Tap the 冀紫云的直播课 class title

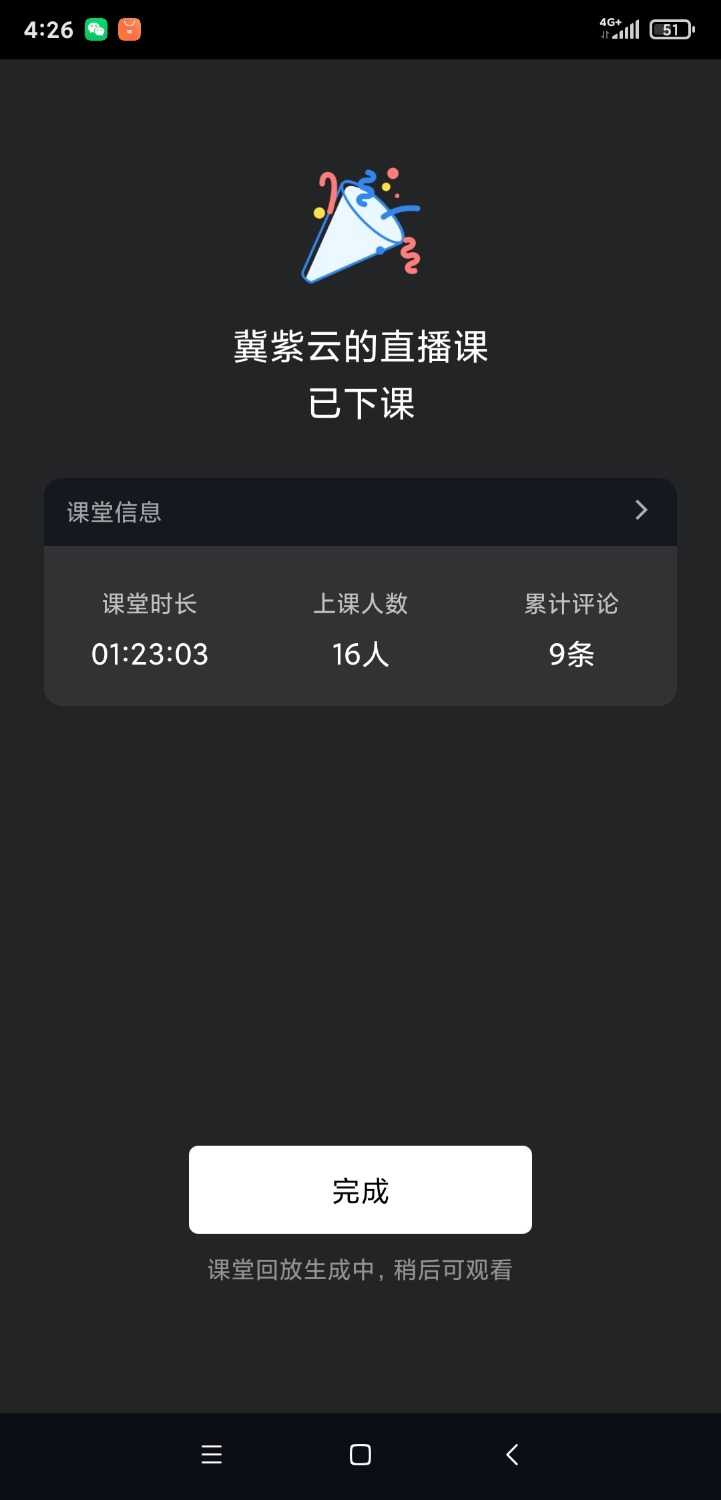pyautogui.click(x=360, y=346)
